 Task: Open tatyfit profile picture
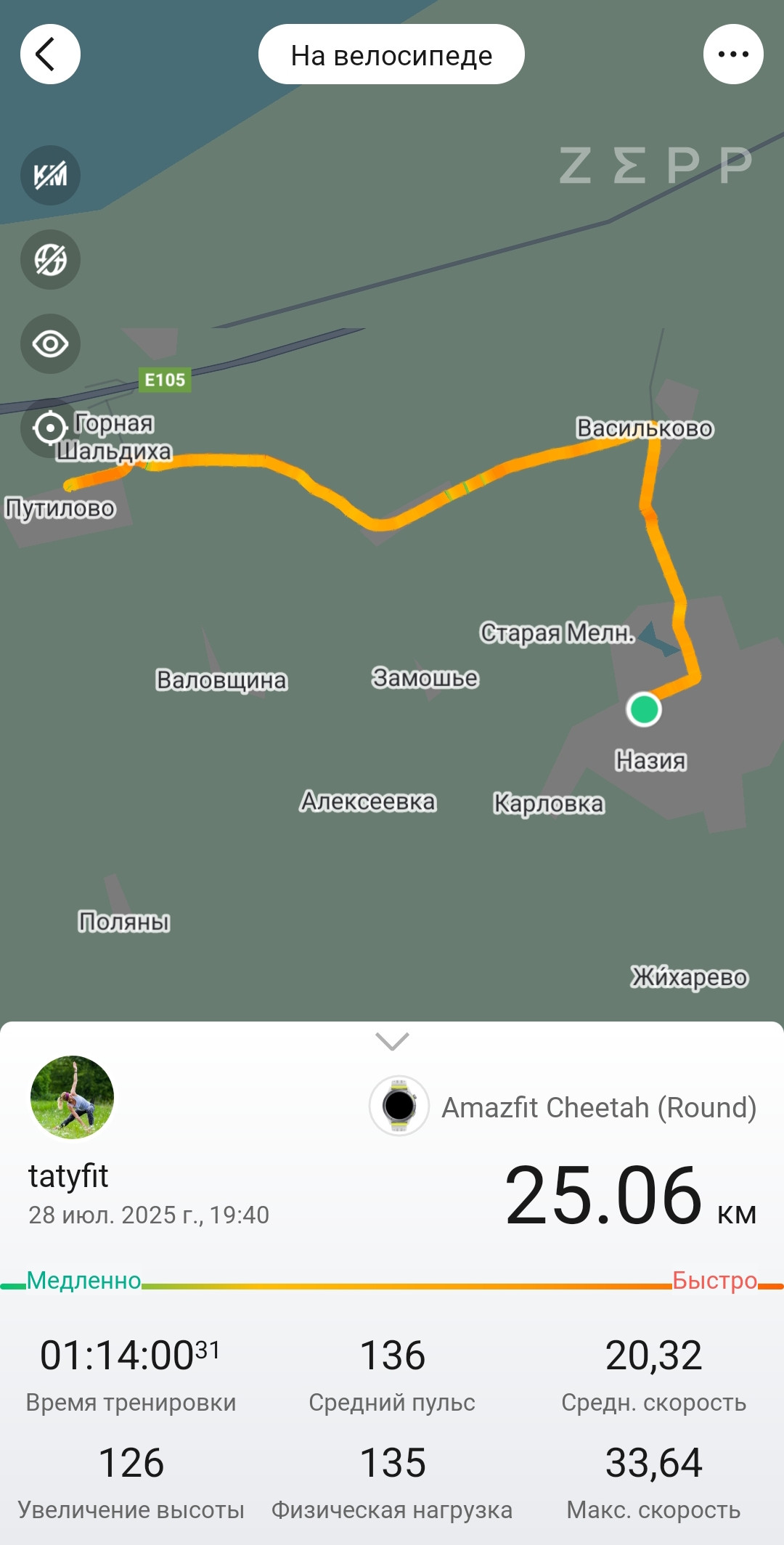click(72, 1097)
